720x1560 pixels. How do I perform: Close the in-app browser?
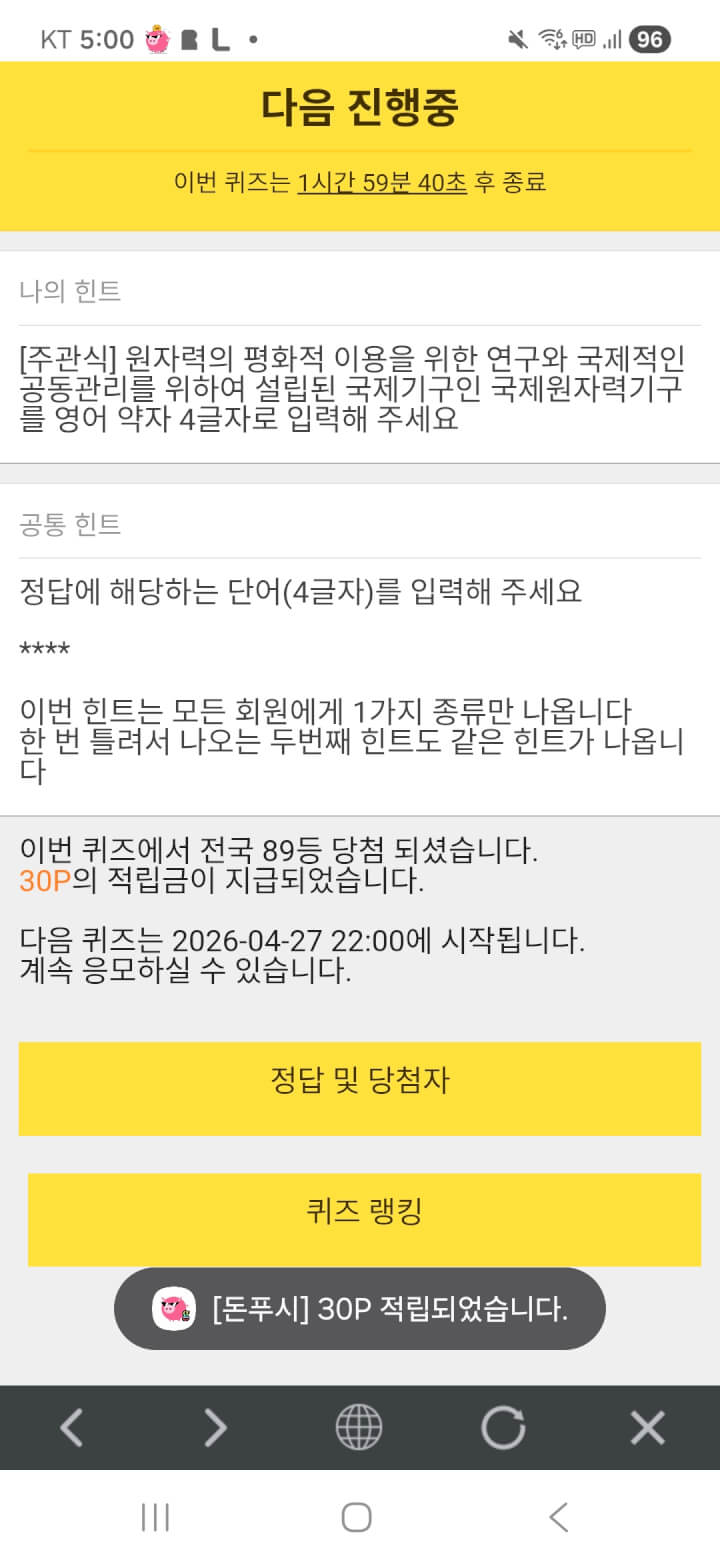pos(647,1427)
